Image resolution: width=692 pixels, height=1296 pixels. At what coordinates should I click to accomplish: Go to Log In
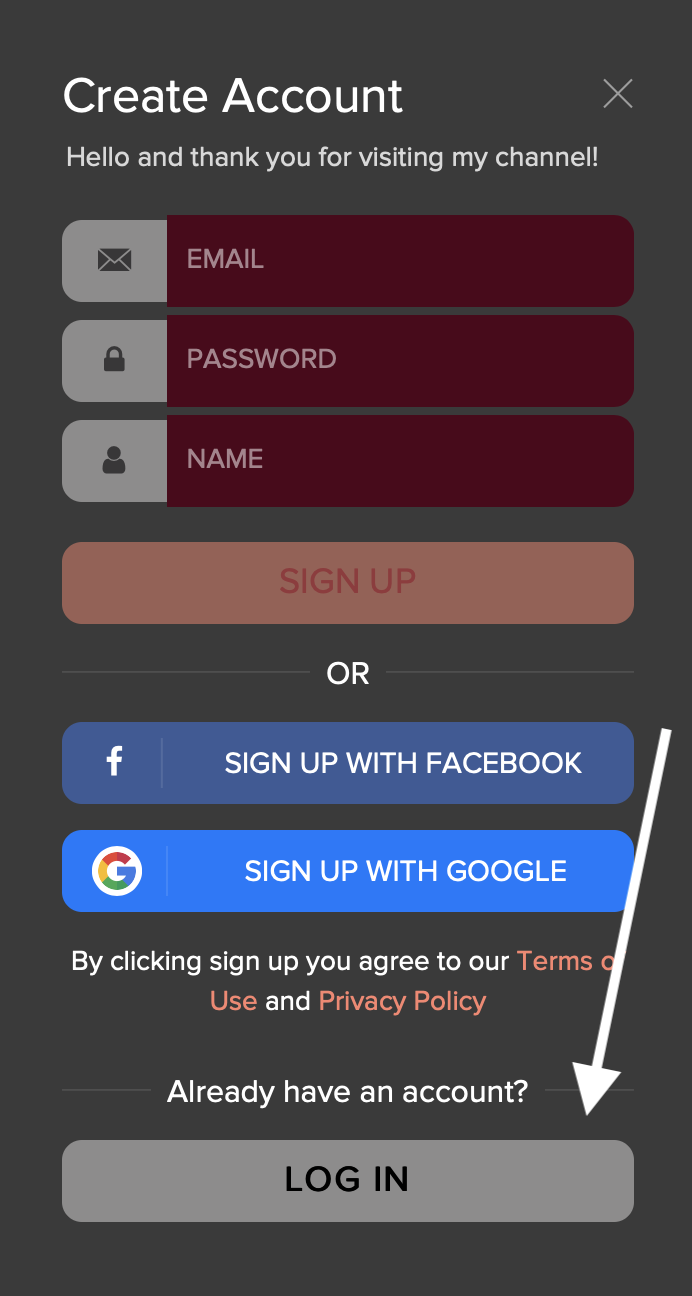point(348,1180)
